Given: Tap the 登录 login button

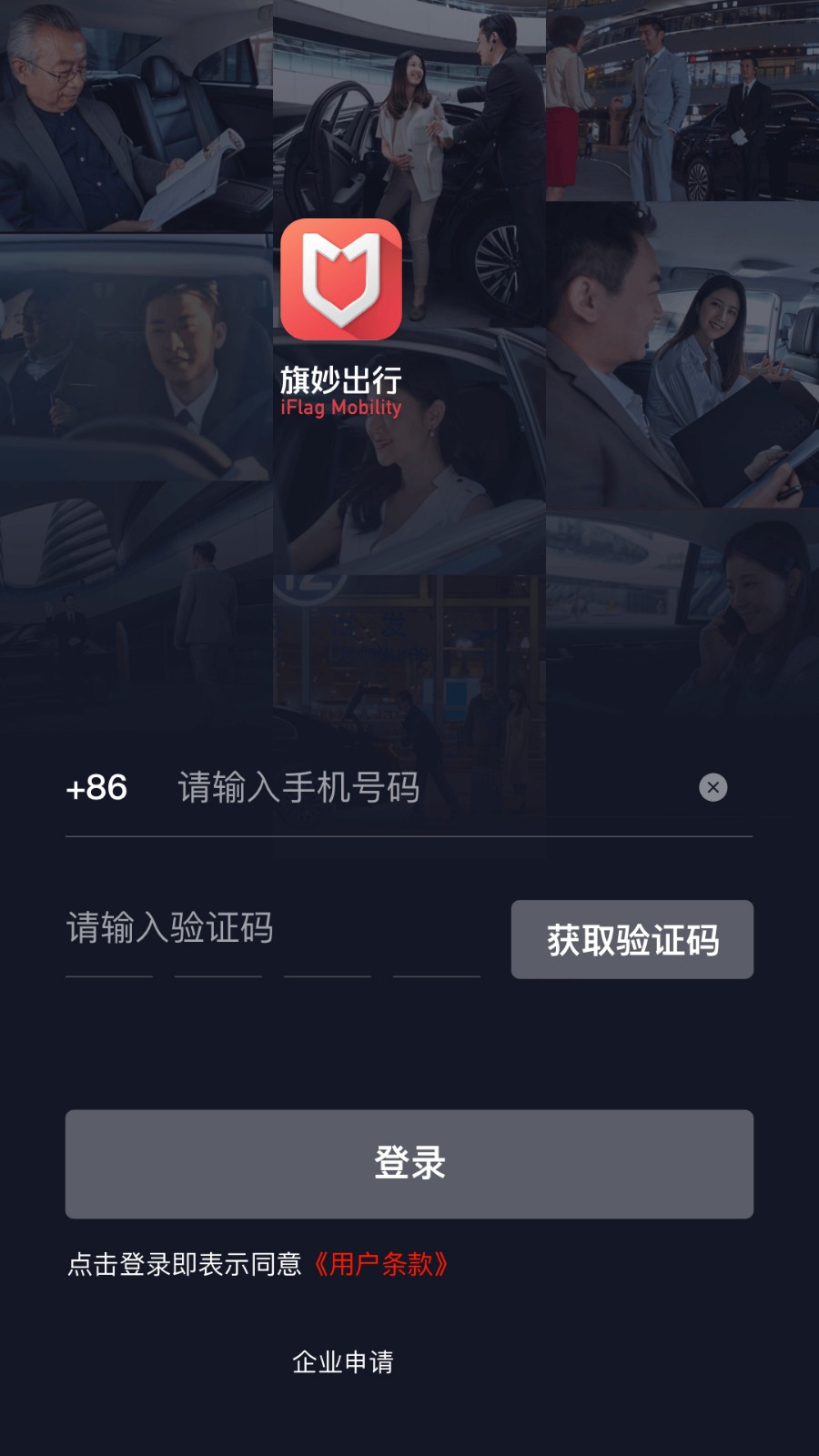Looking at the screenshot, I should point(409,1163).
